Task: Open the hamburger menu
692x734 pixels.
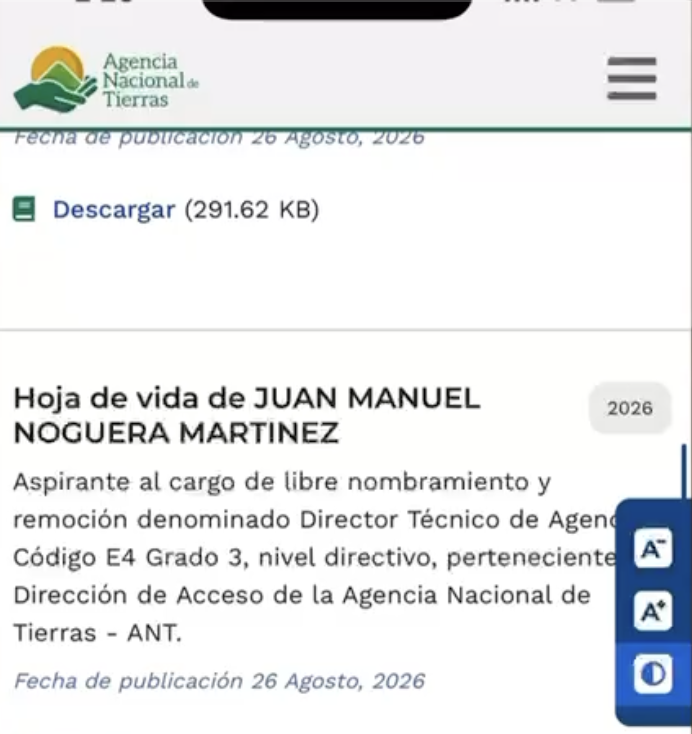Action: pos(632,79)
